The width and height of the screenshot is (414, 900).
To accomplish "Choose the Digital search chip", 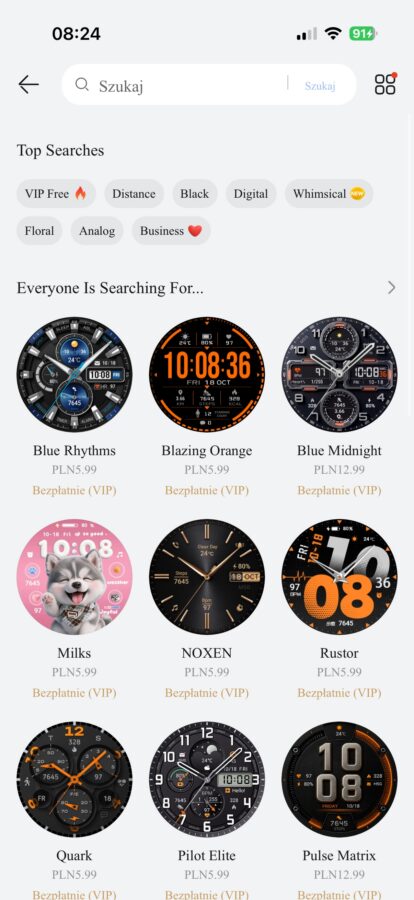I will (251, 193).
